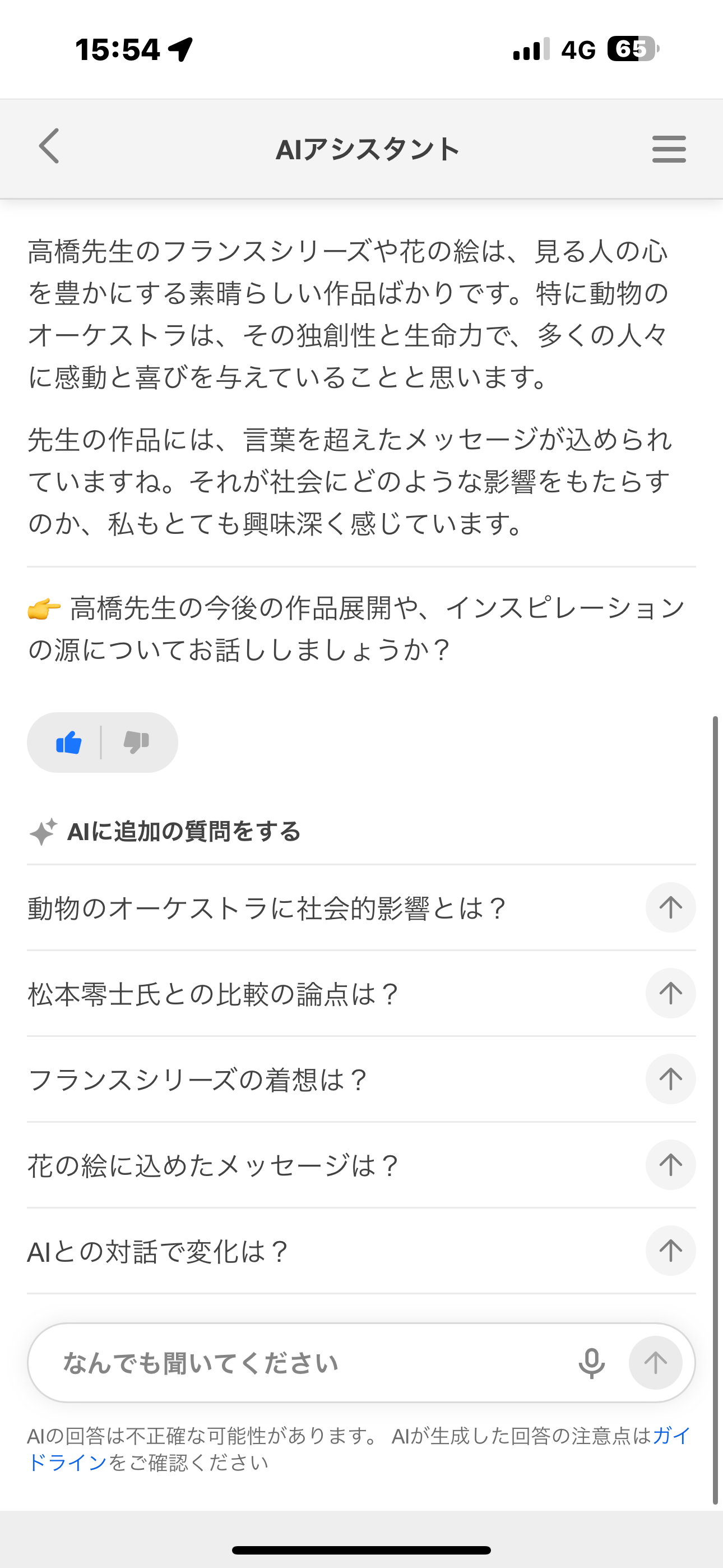This screenshot has height=1568, width=723.
Task: Send the message with the arrow button
Action: click(655, 1363)
